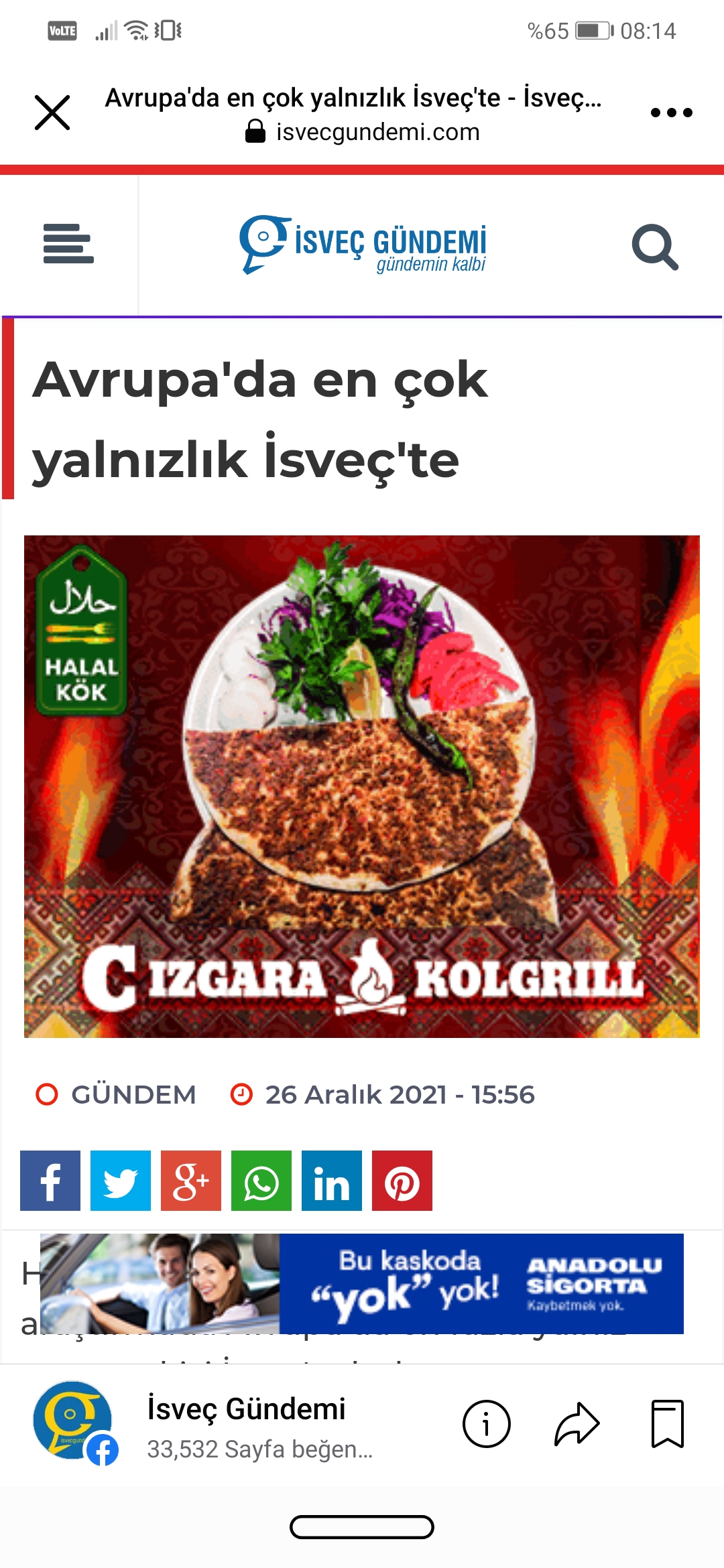Show page info with the info icon
724x1568 pixels.
coord(486,1424)
